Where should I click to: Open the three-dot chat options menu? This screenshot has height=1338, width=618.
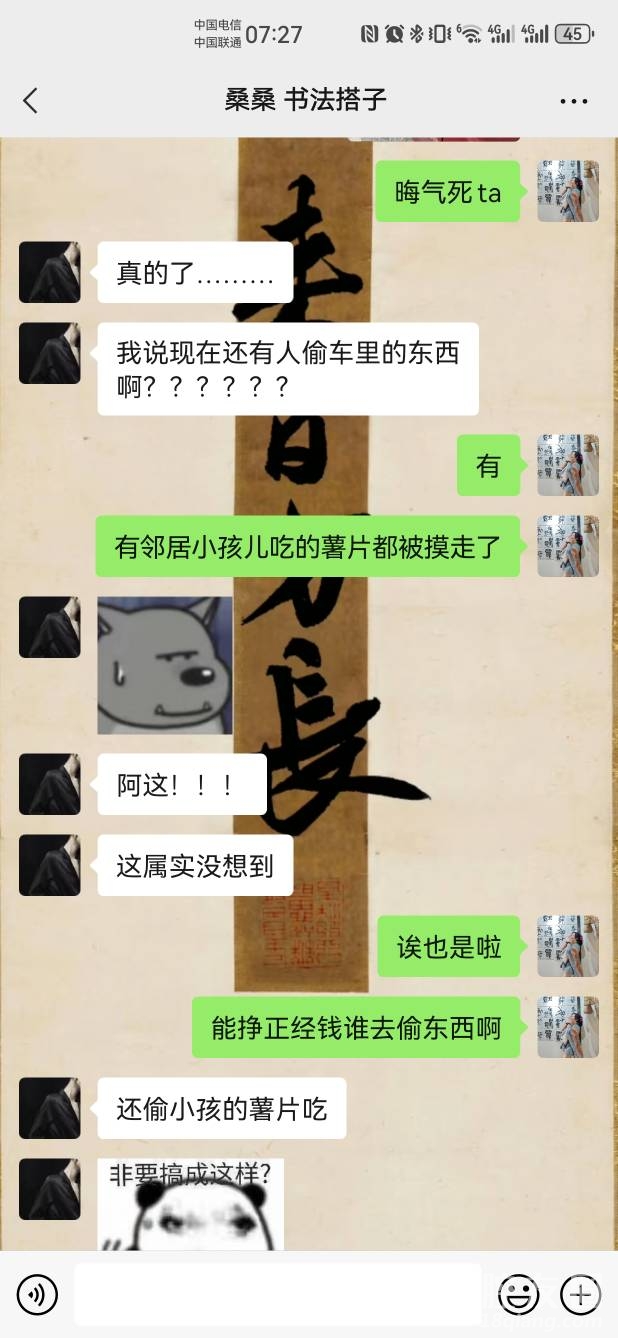tap(574, 101)
